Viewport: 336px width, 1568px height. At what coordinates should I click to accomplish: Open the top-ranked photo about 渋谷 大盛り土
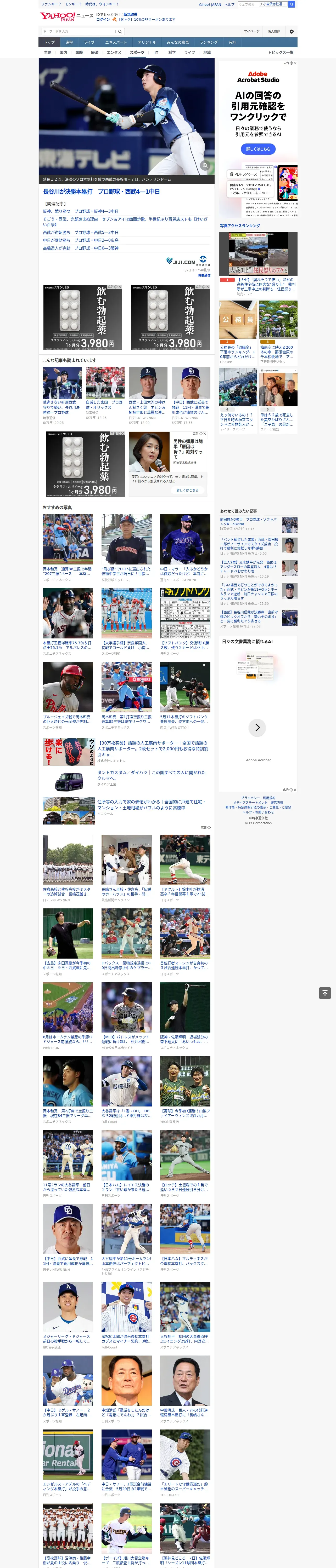coord(258,254)
